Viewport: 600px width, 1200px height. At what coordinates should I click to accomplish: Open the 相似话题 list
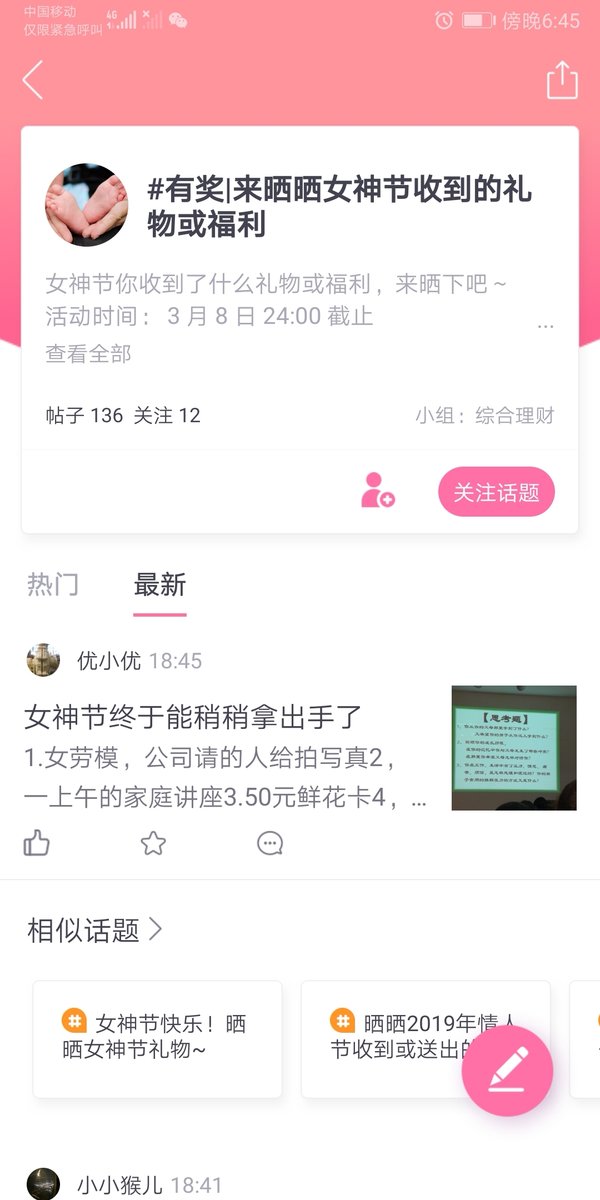click(x=95, y=931)
